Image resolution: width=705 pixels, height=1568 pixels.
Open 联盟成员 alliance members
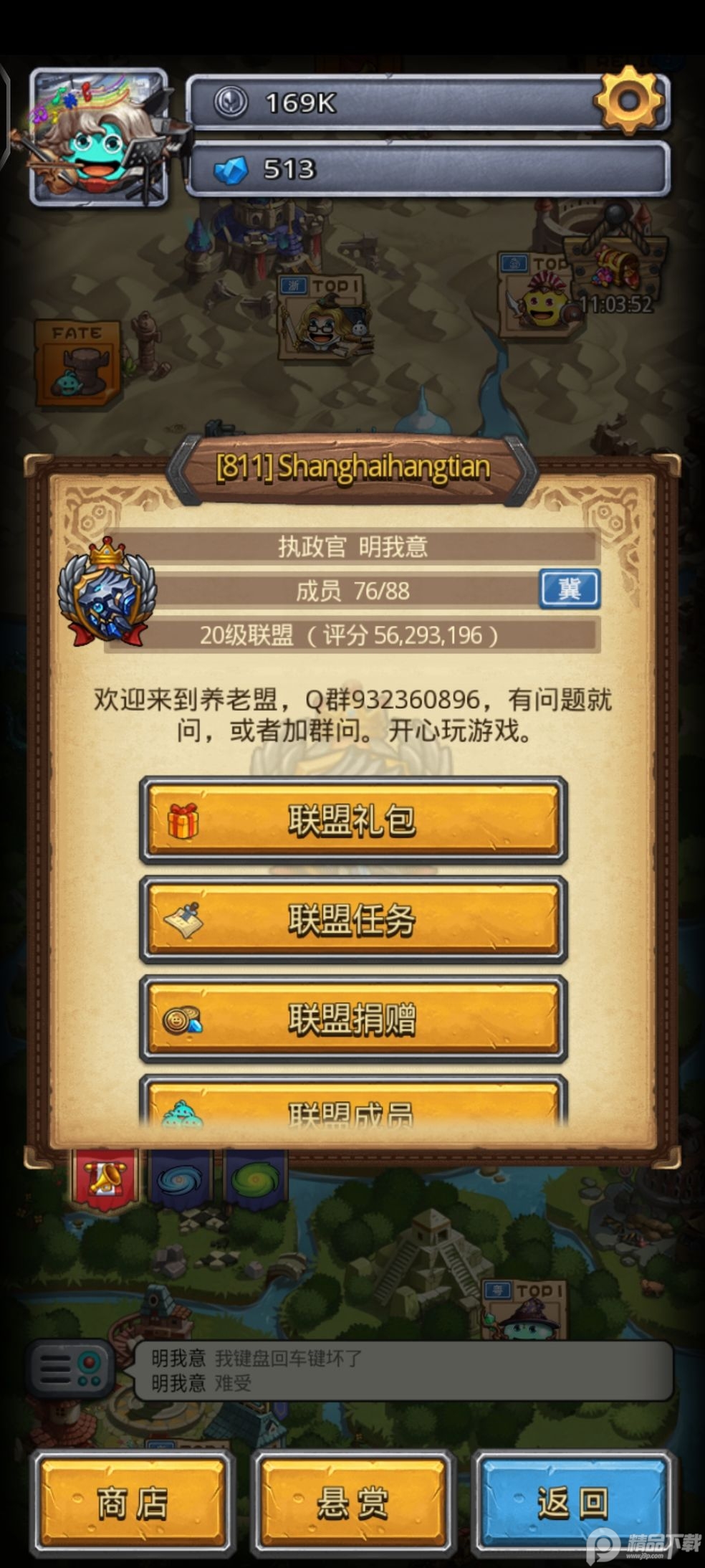[x=353, y=1102]
